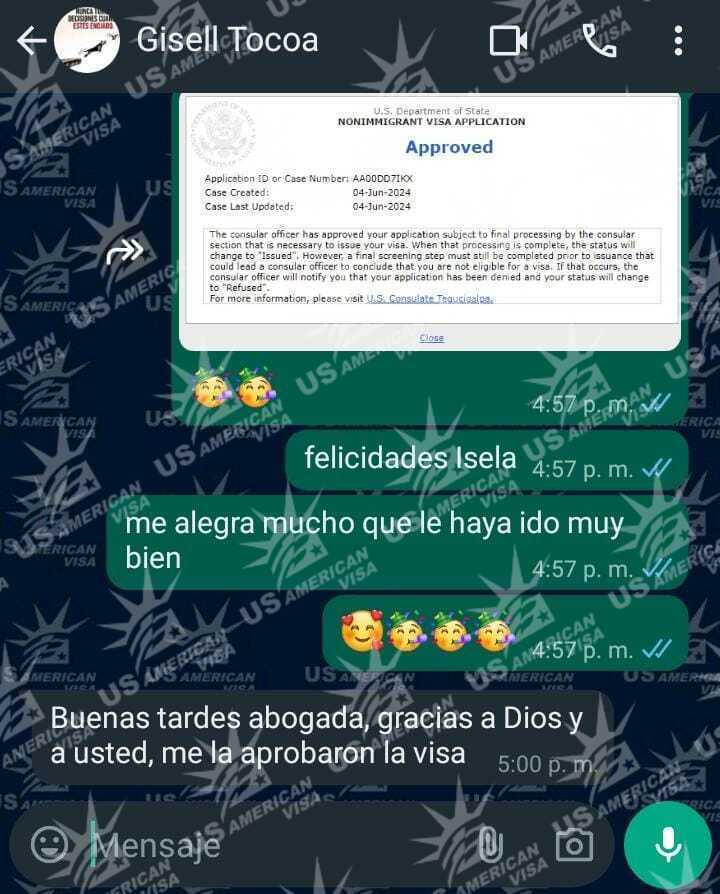Open the camera from the message bar

573,846
